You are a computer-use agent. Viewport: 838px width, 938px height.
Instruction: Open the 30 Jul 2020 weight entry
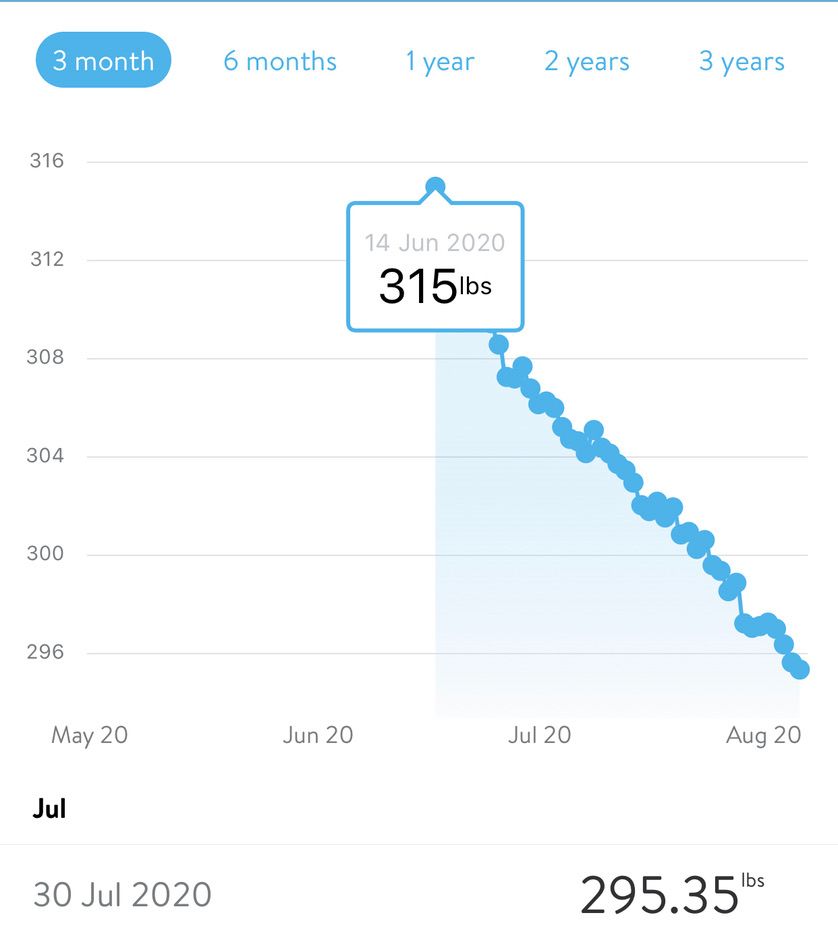pyautogui.click(x=419, y=893)
